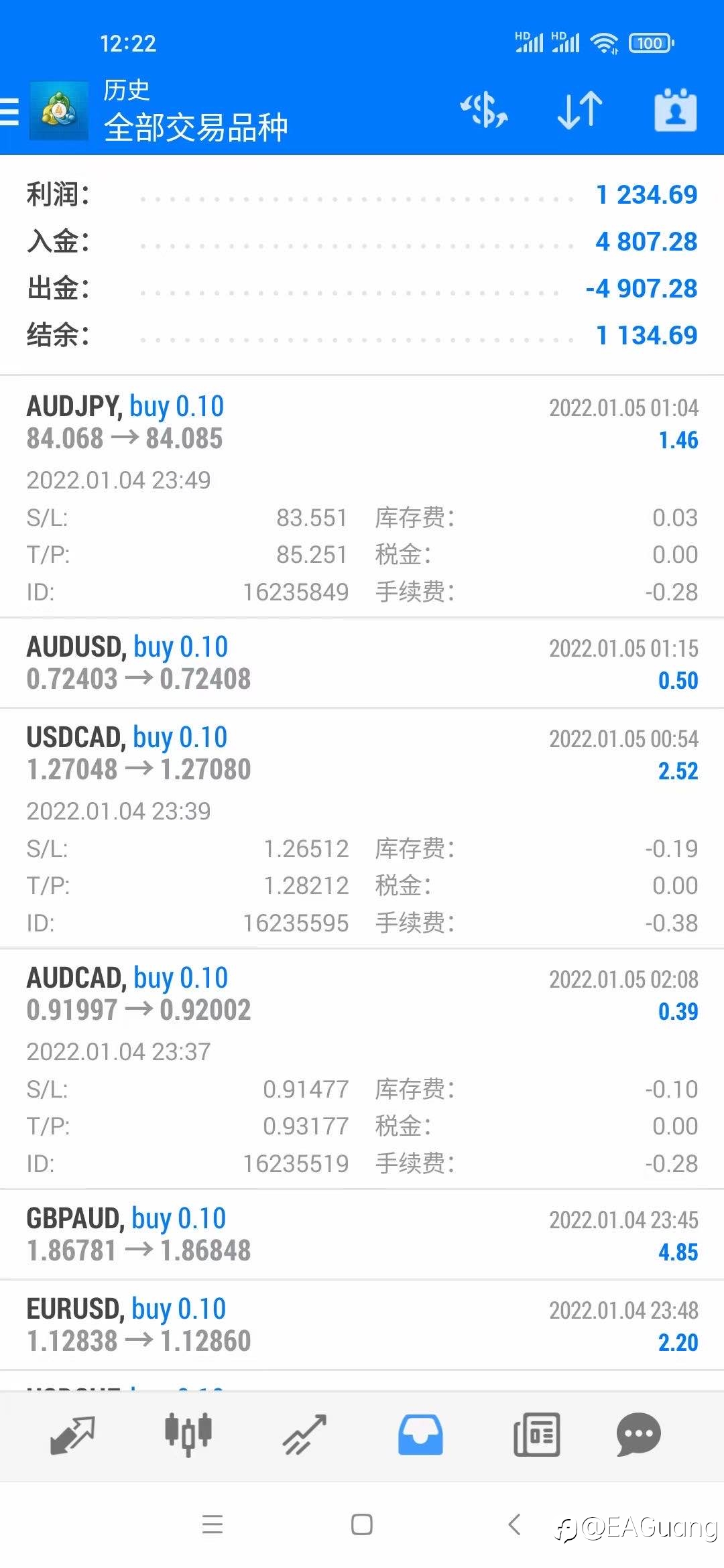Open the symbol filter currency icon
The width and height of the screenshot is (724, 1568).
click(x=484, y=111)
